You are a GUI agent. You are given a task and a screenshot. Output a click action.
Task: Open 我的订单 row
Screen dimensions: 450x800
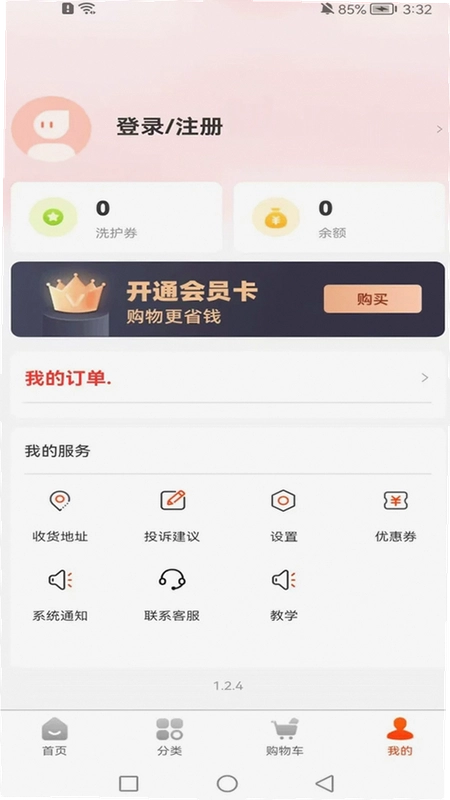(x=228, y=379)
